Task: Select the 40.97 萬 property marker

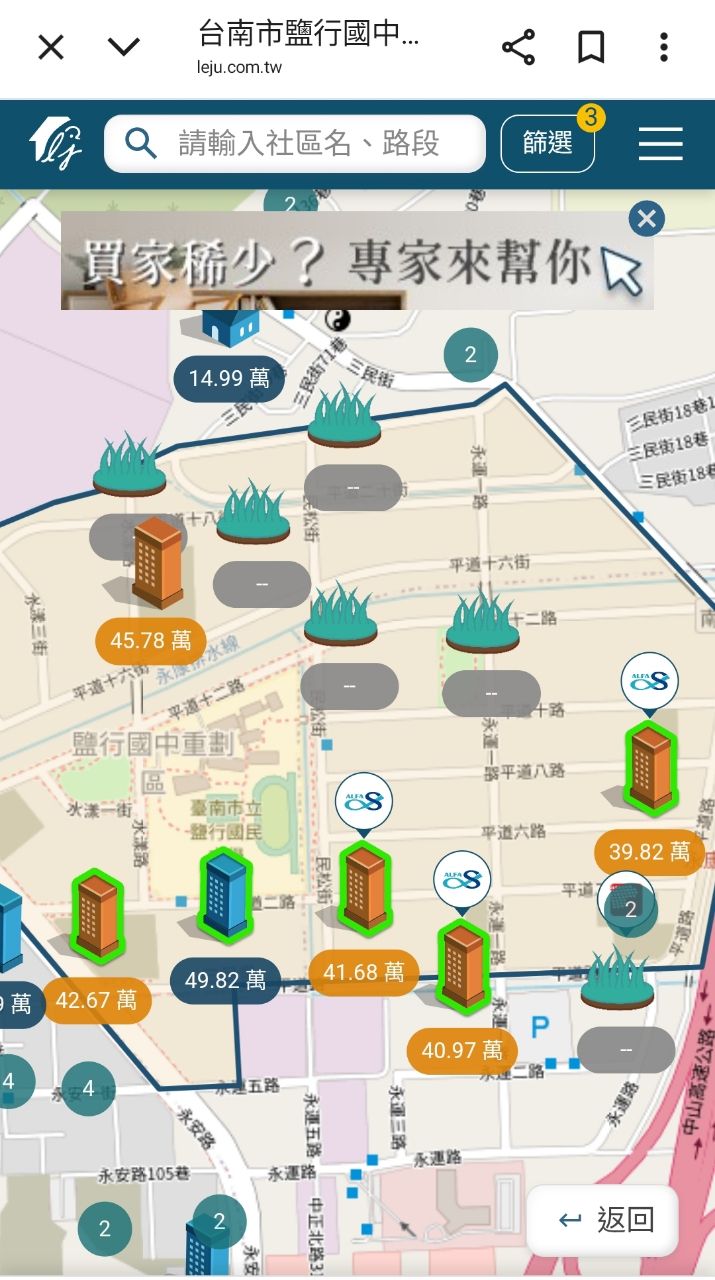Action: point(461,1050)
